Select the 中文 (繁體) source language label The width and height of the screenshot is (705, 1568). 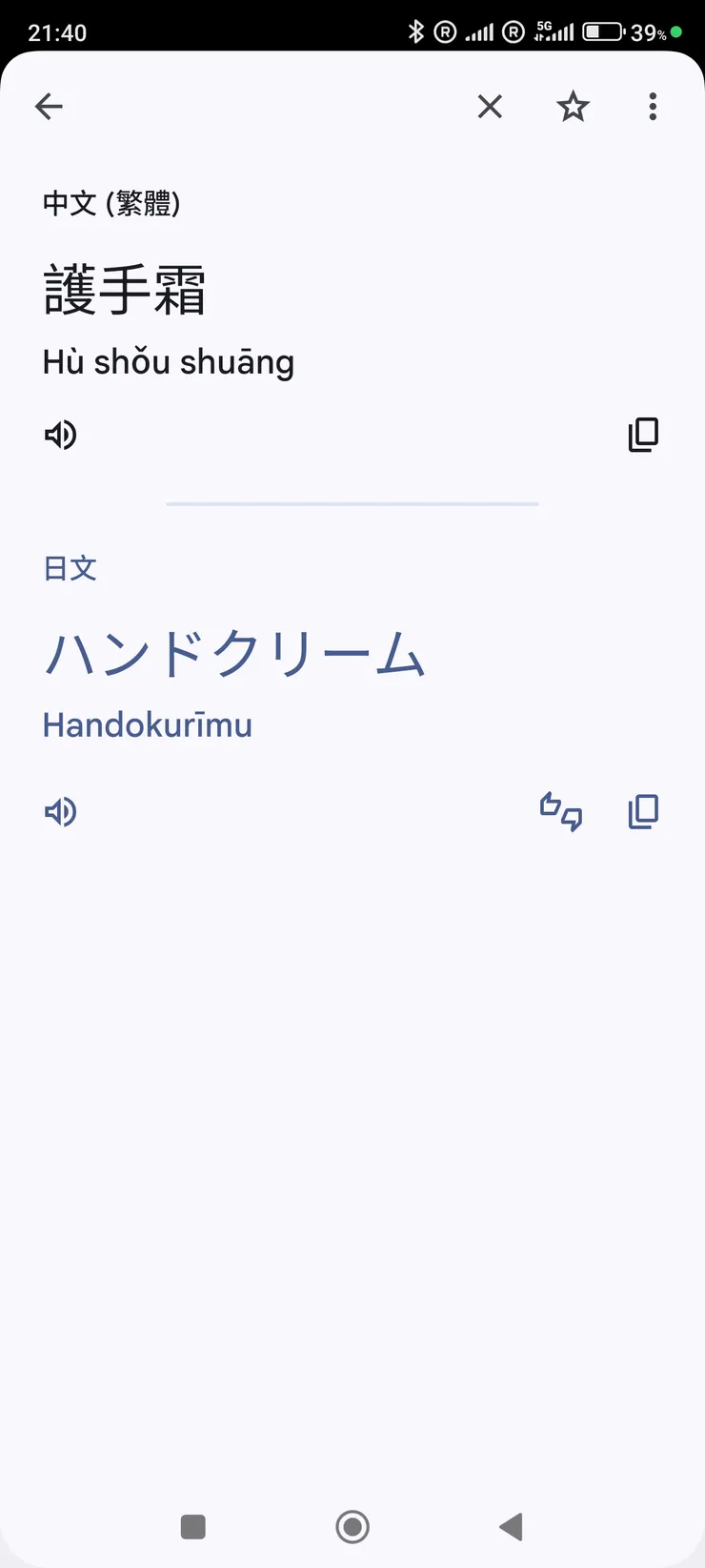tap(111, 204)
